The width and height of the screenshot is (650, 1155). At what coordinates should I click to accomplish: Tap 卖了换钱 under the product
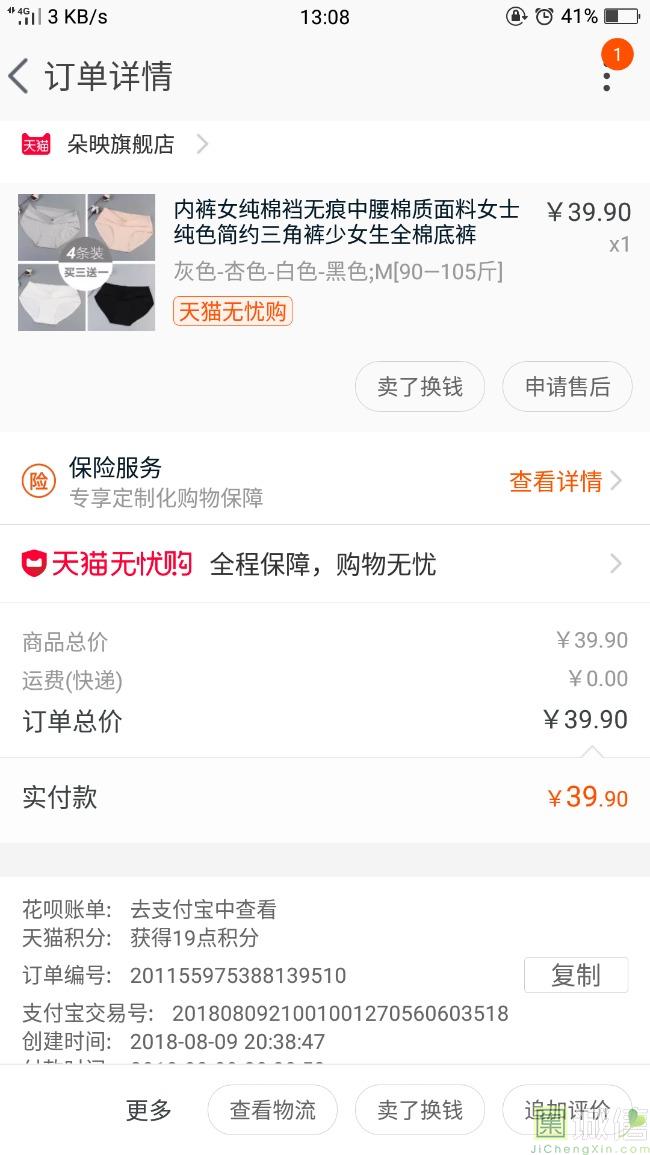[x=420, y=387]
